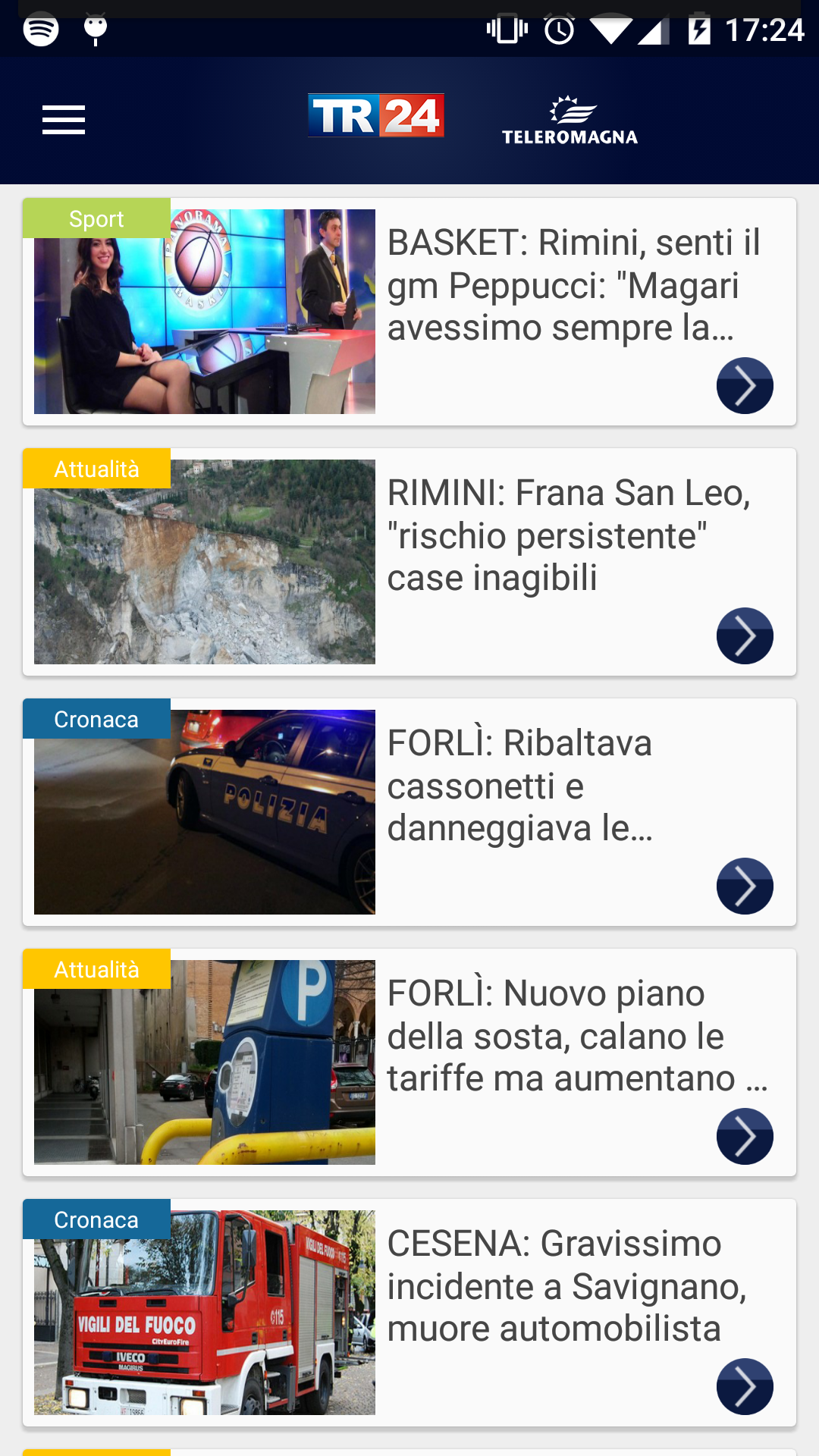
Task: Tap the arrow on the Nuovo piano della sosta card
Action: pyautogui.click(x=745, y=1137)
